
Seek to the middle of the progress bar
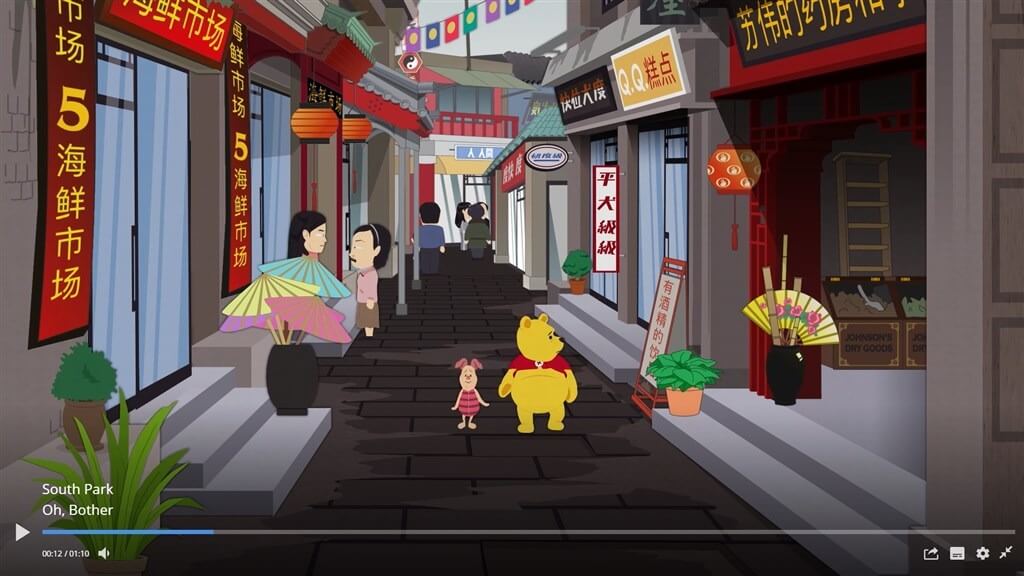tap(528, 532)
